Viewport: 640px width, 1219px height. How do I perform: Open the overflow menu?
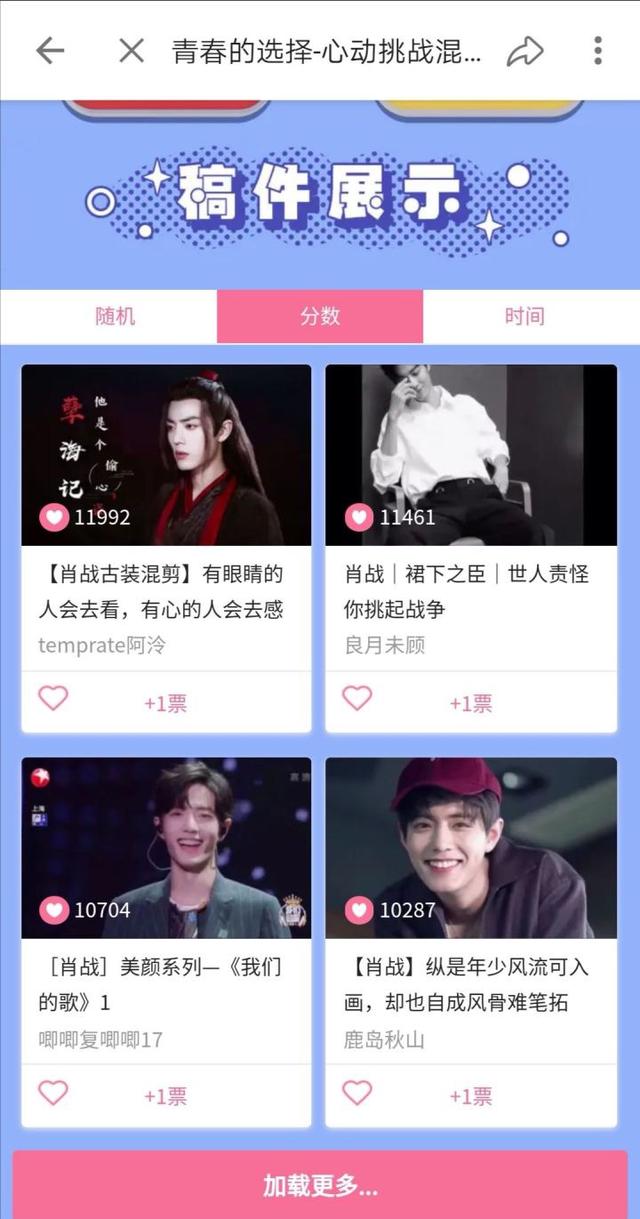tap(597, 51)
